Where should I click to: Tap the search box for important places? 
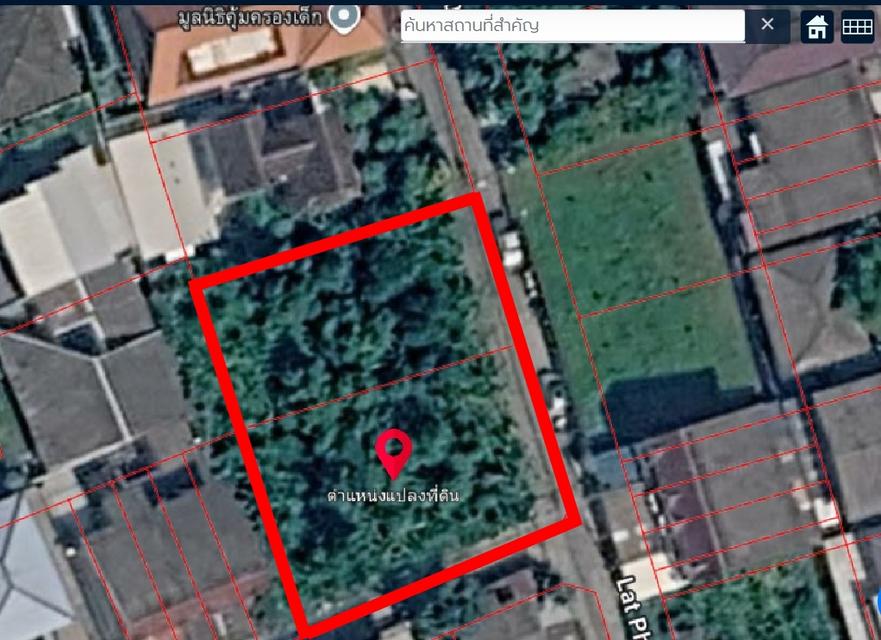[572, 25]
